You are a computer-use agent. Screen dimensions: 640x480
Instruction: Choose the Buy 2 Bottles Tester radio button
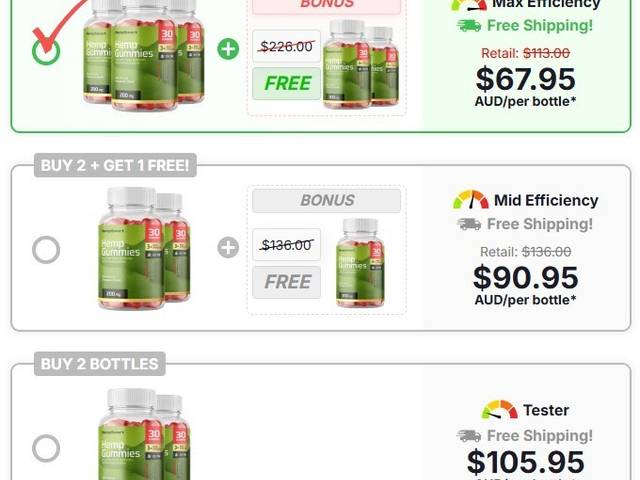click(x=46, y=448)
